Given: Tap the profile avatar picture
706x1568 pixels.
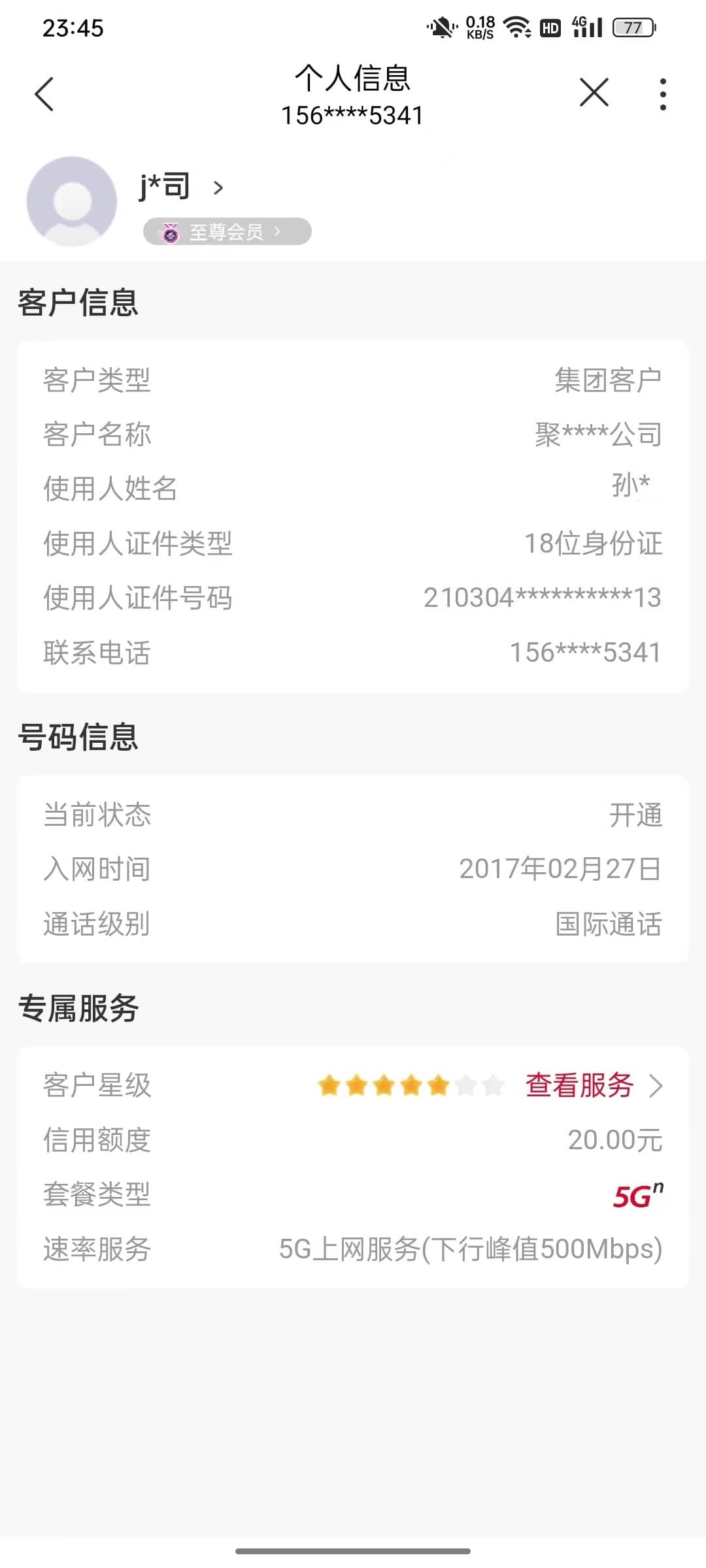Looking at the screenshot, I should (71, 201).
